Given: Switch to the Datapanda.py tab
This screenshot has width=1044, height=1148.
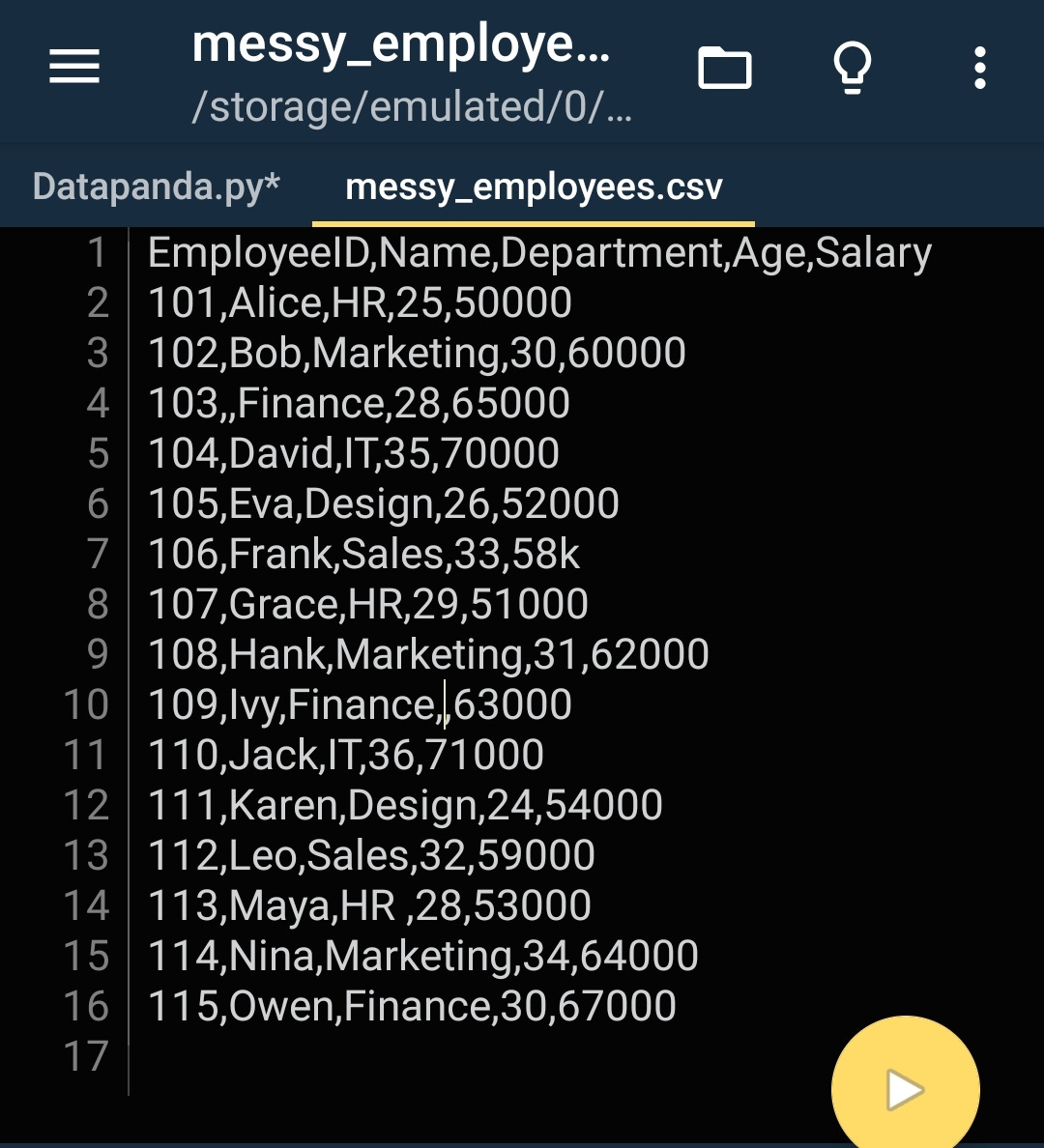Looking at the screenshot, I should click(156, 187).
